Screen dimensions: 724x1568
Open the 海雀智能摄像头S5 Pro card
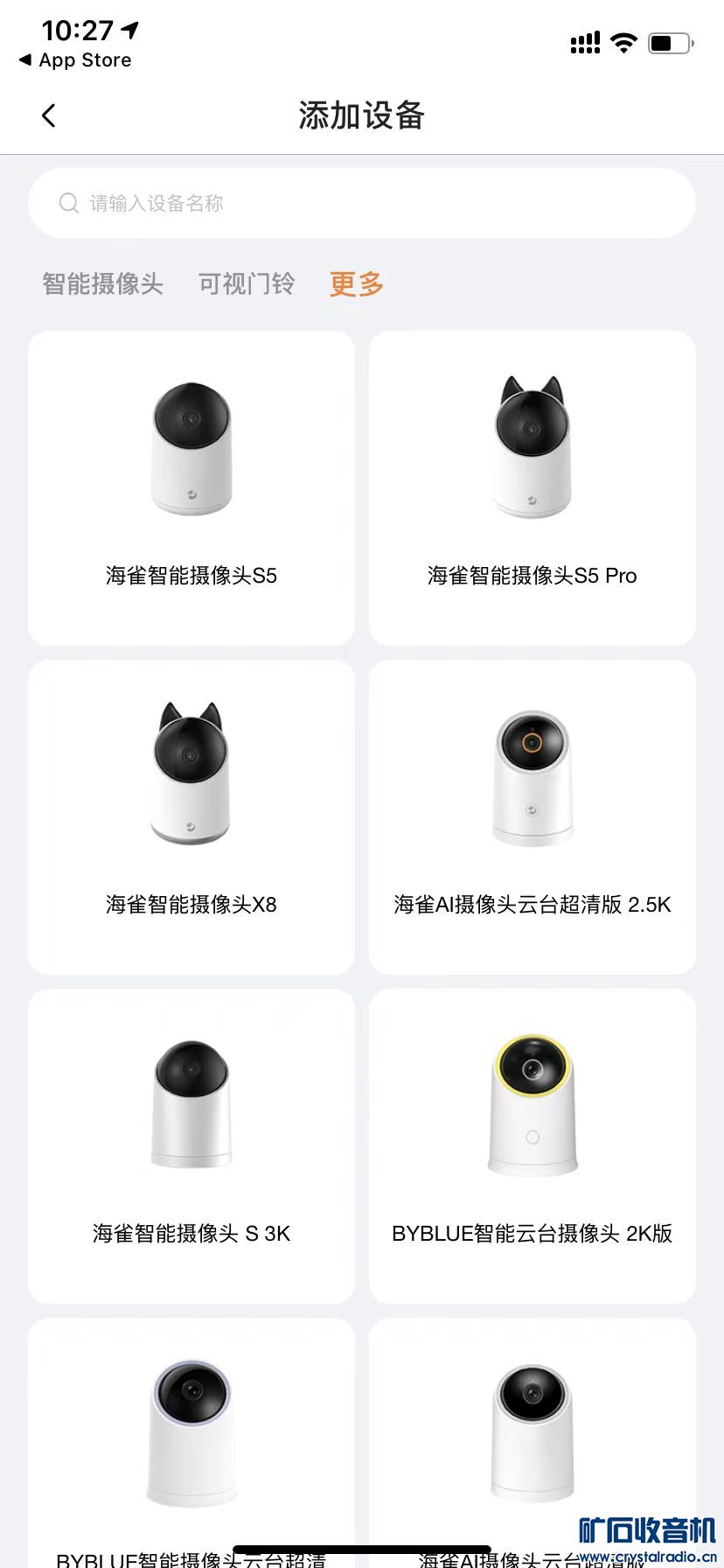pyautogui.click(x=533, y=488)
